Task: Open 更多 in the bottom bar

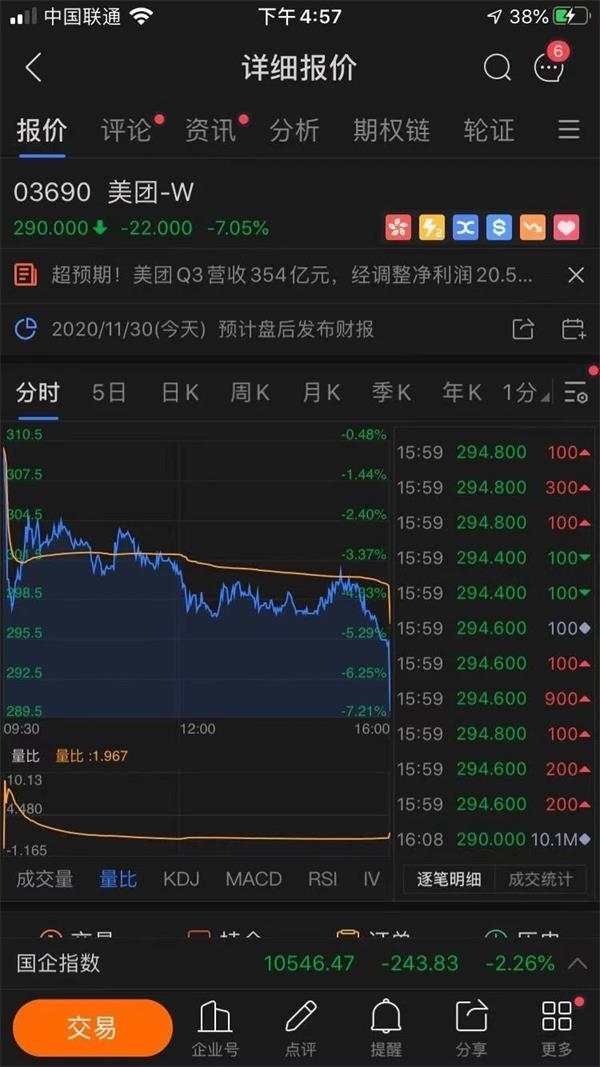Action: coord(557,1030)
